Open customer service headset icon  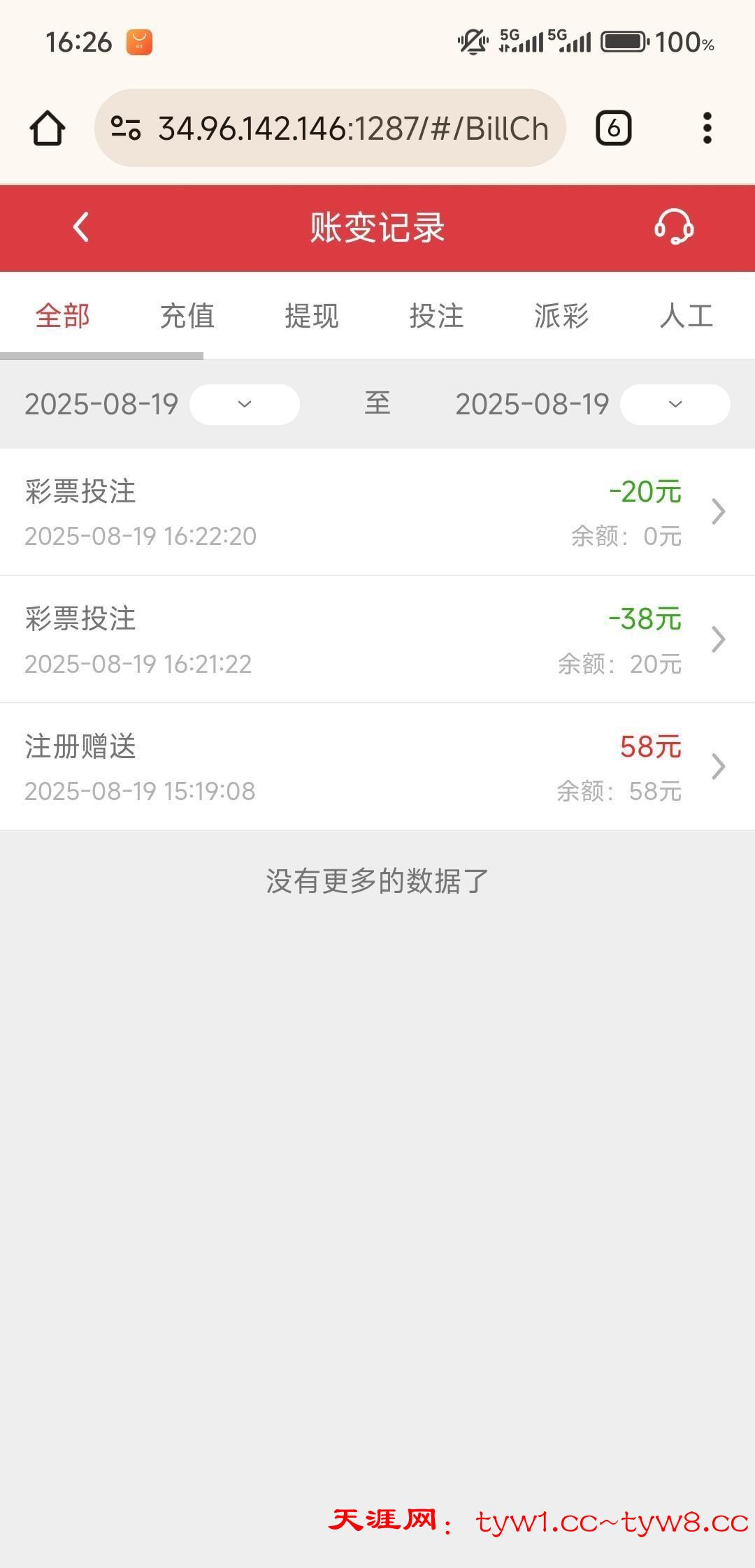(x=674, y=227)
